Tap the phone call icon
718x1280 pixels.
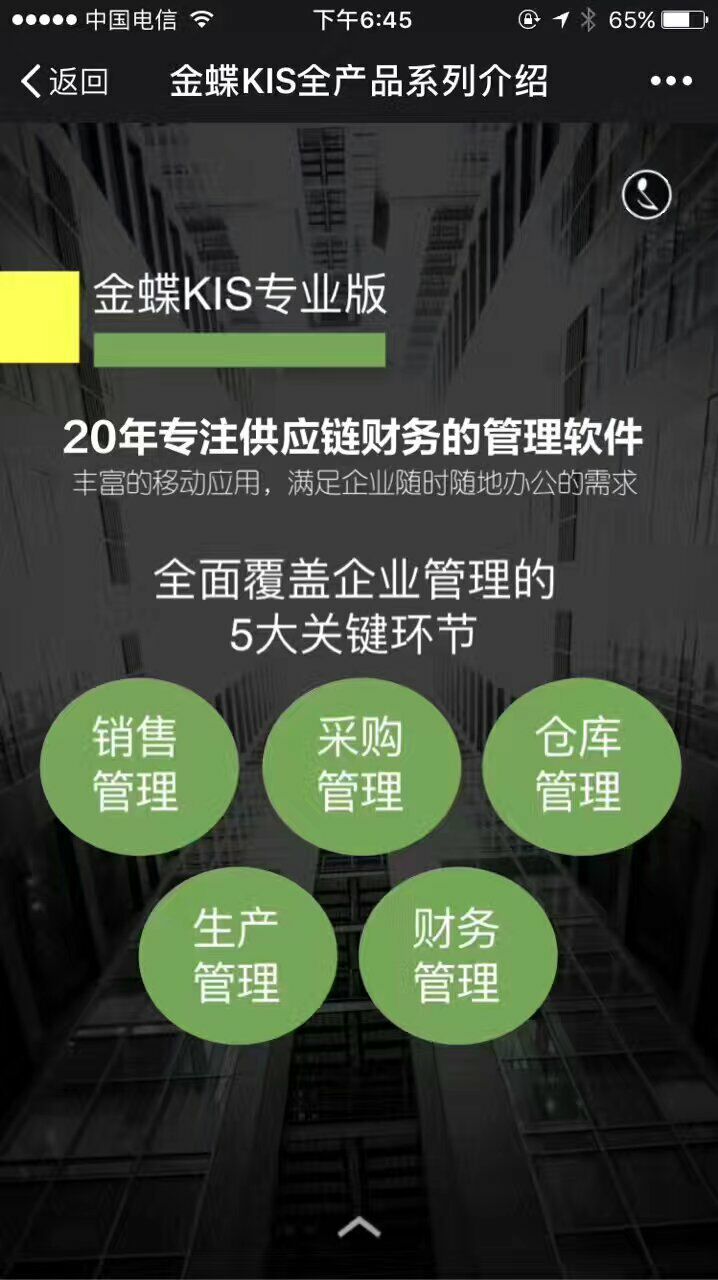646,194
